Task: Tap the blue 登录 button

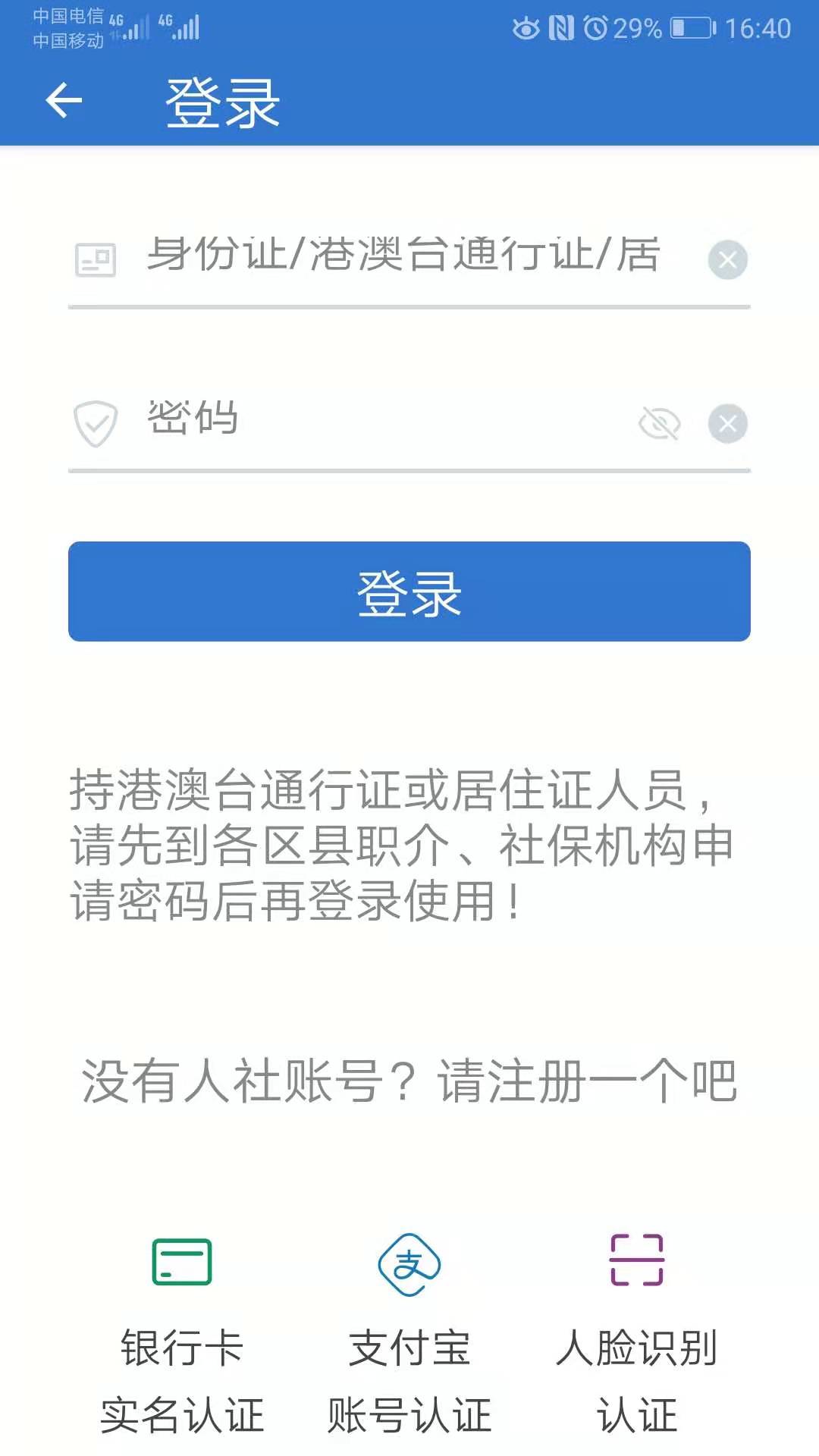Action: [x=409, y=591]
